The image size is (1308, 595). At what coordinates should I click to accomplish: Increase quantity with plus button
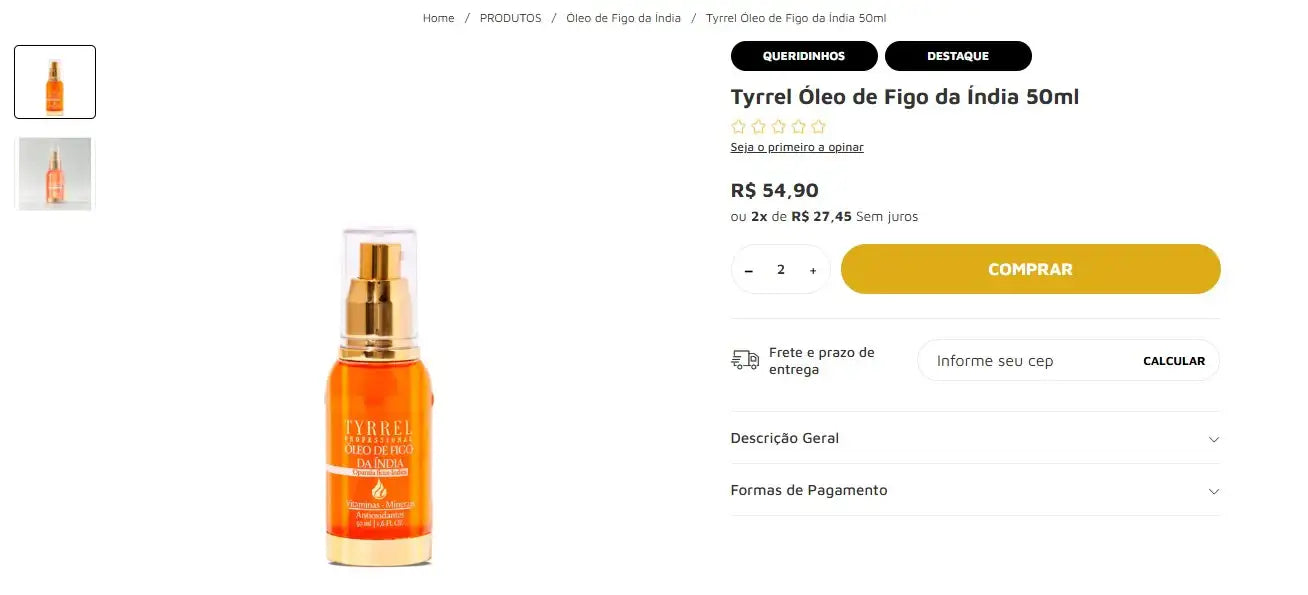click(x=813, y=270)
